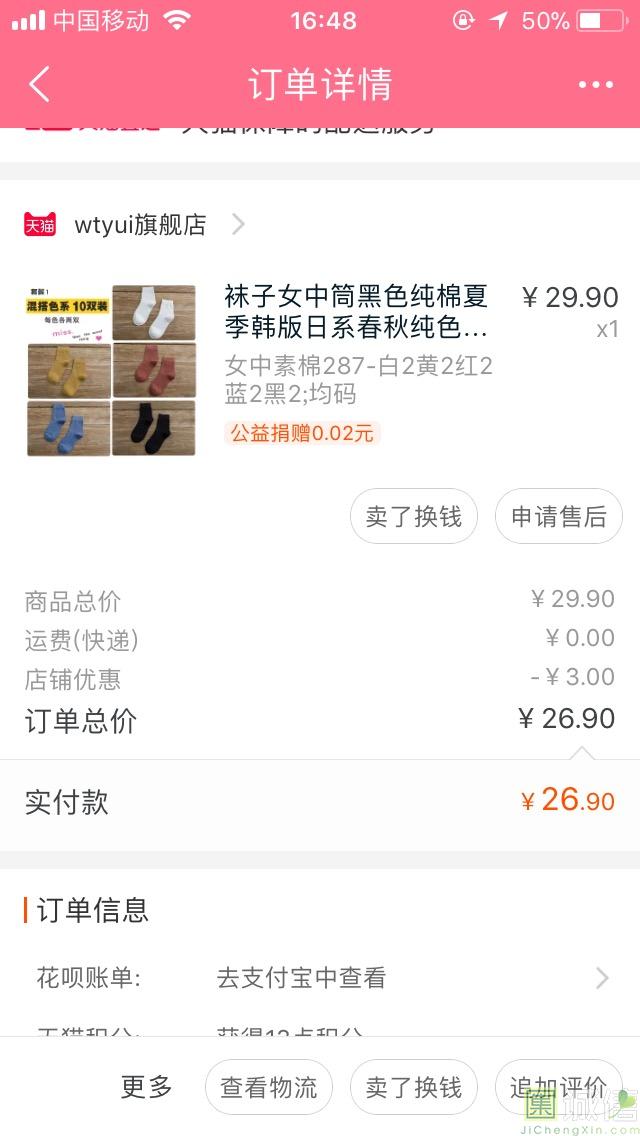Tap 卖了换钱 beside the 查看物流 button
This screenshot has width=640, height=1136.
click(413, 1087)
